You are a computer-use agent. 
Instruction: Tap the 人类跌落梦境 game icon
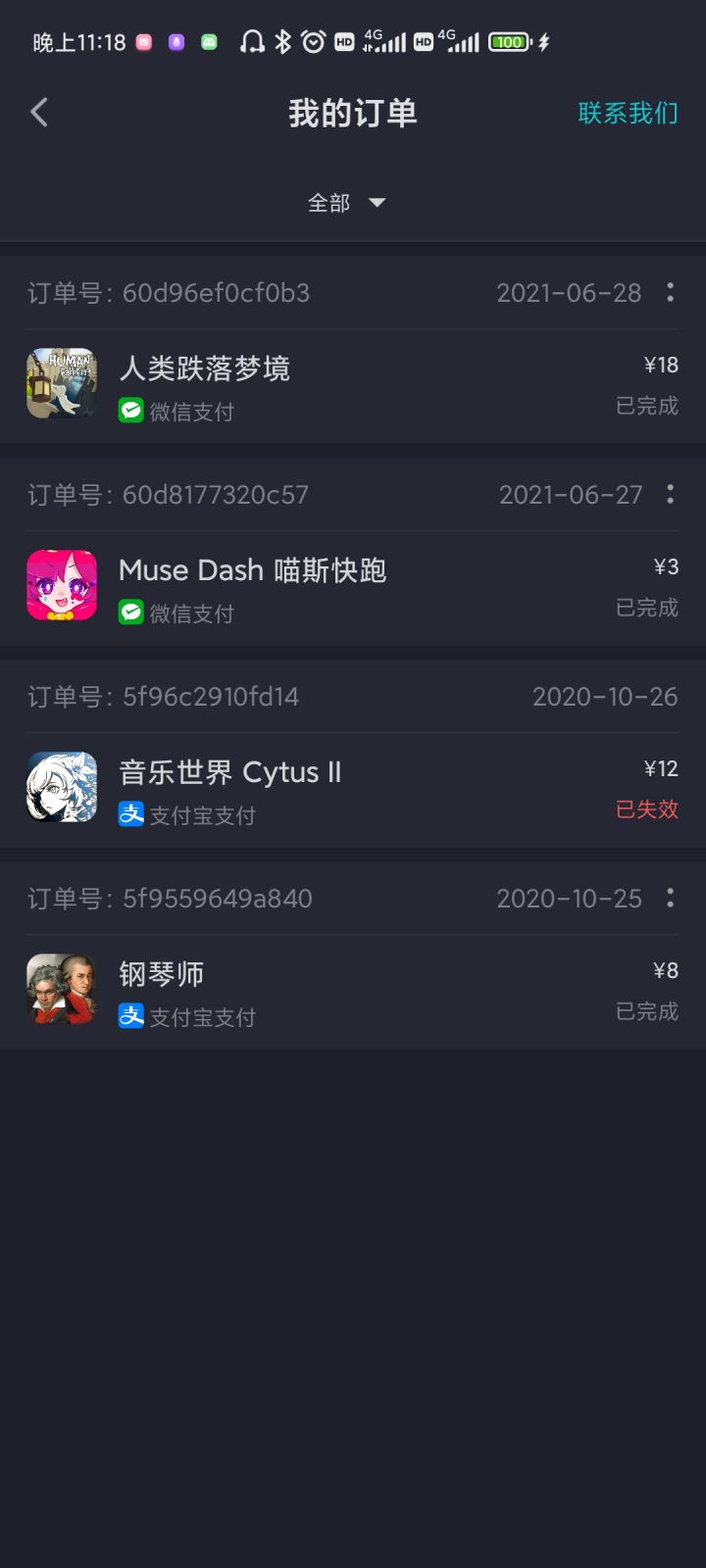(61, 384)
